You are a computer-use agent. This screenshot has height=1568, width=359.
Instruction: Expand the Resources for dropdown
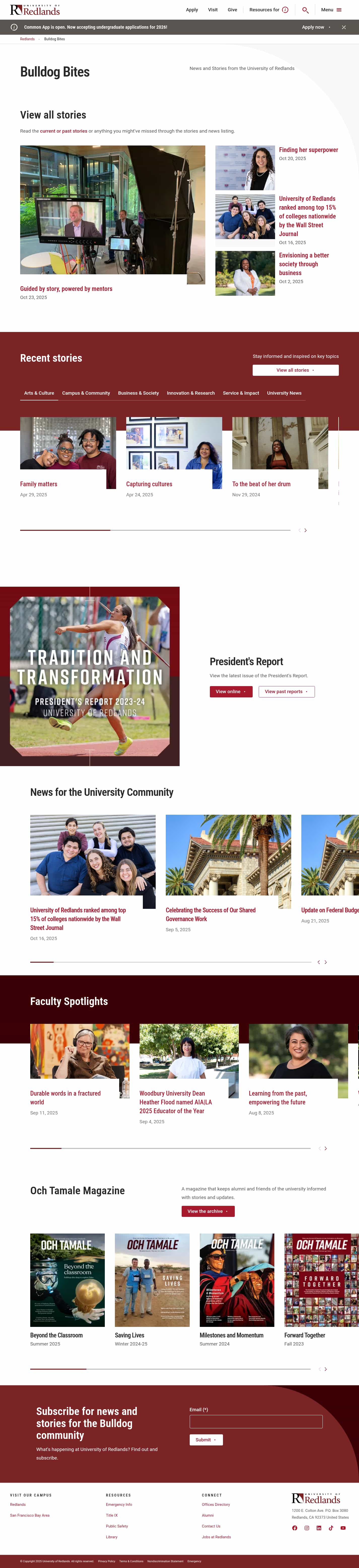(268, 10)
